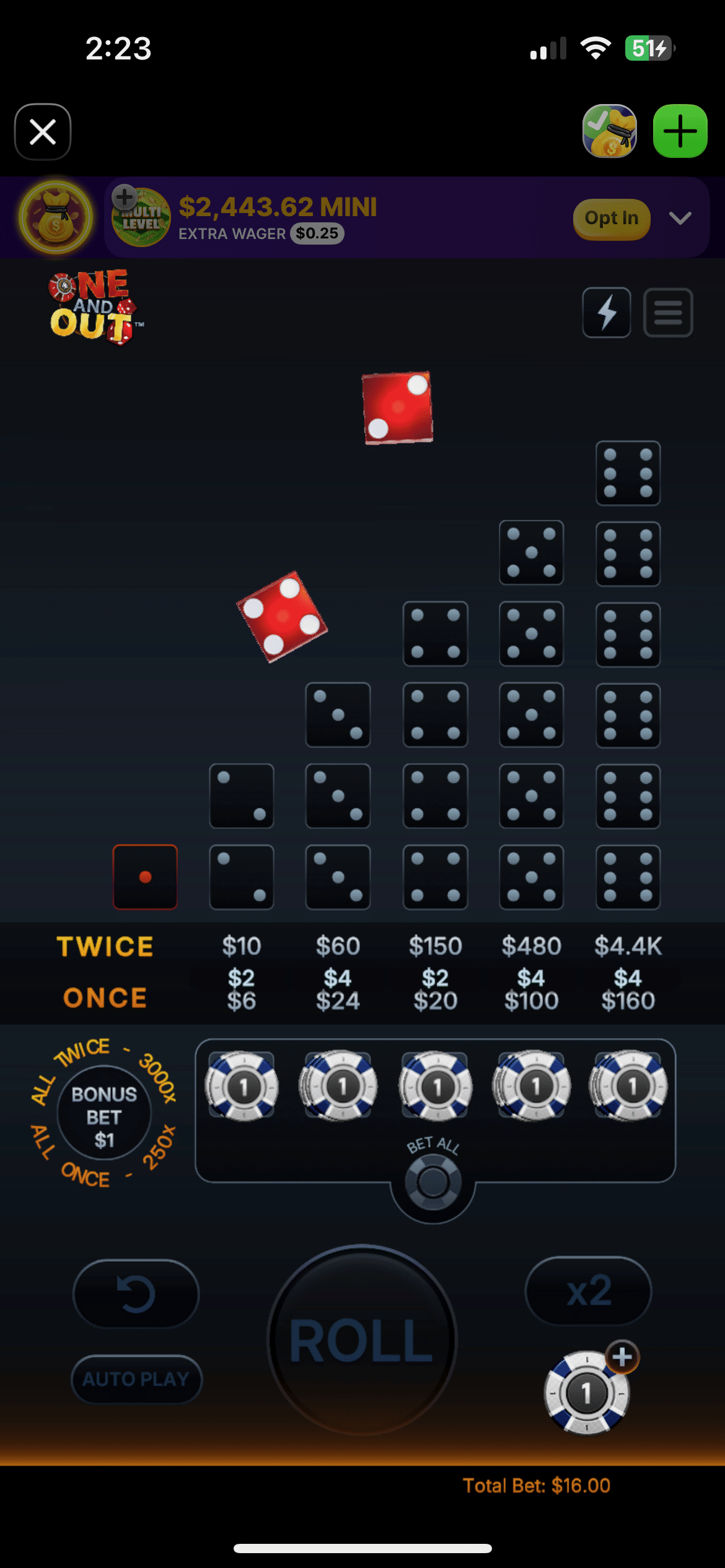Double the bets with x2
The height and width of the screenshot is (1568, 725).
point(588,1291)
